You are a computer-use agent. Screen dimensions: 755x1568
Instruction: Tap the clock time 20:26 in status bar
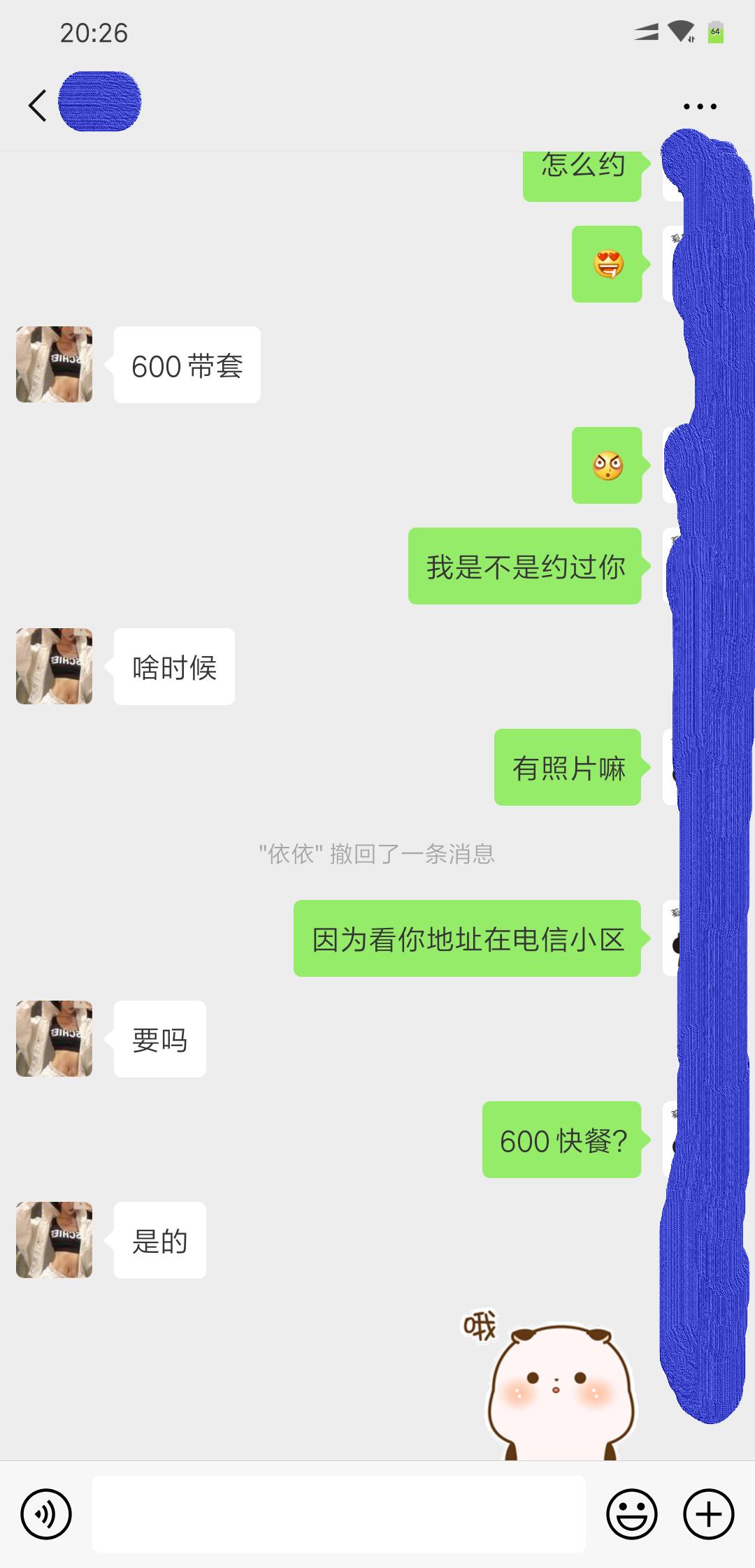pyautogui.click(x=94, y=31)
